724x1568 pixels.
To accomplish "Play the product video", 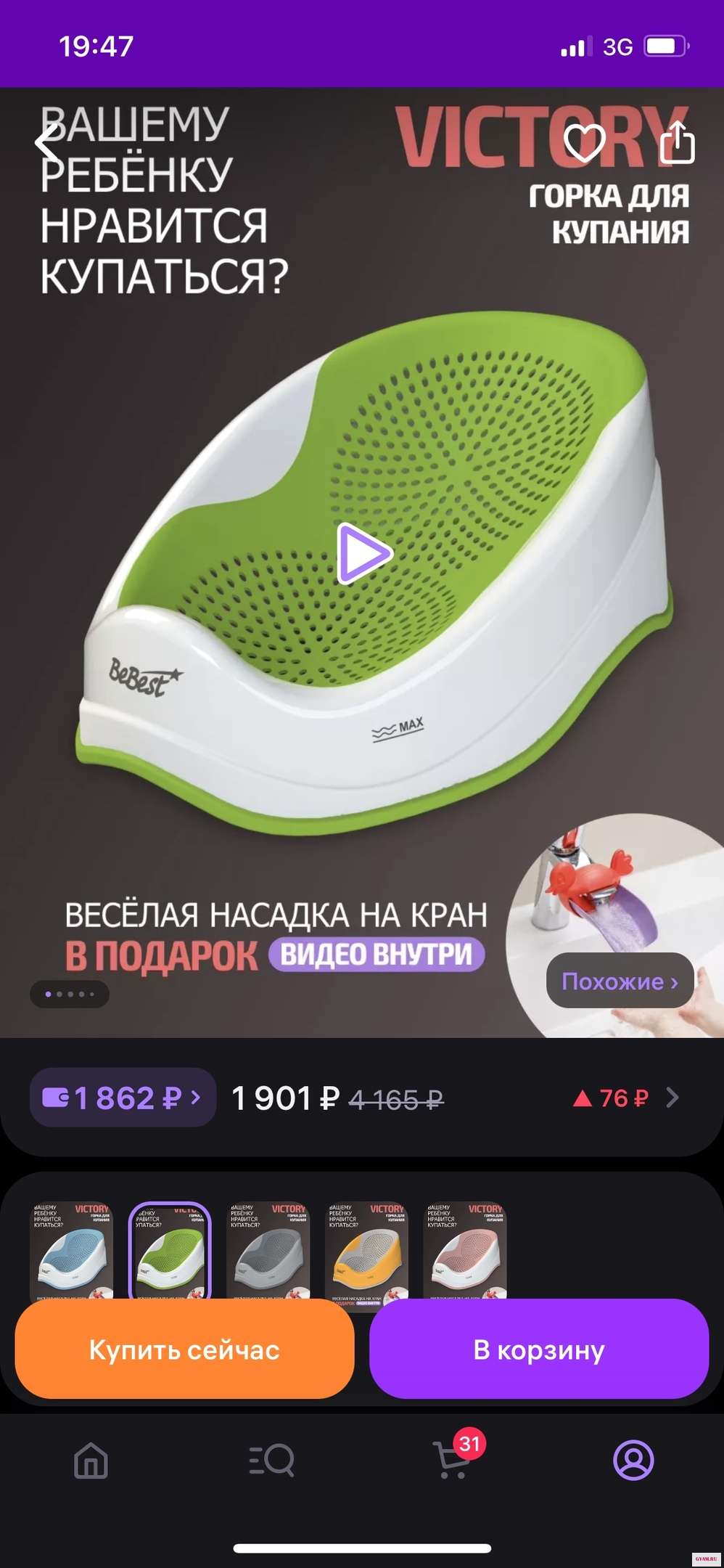I will coord(364,554).
